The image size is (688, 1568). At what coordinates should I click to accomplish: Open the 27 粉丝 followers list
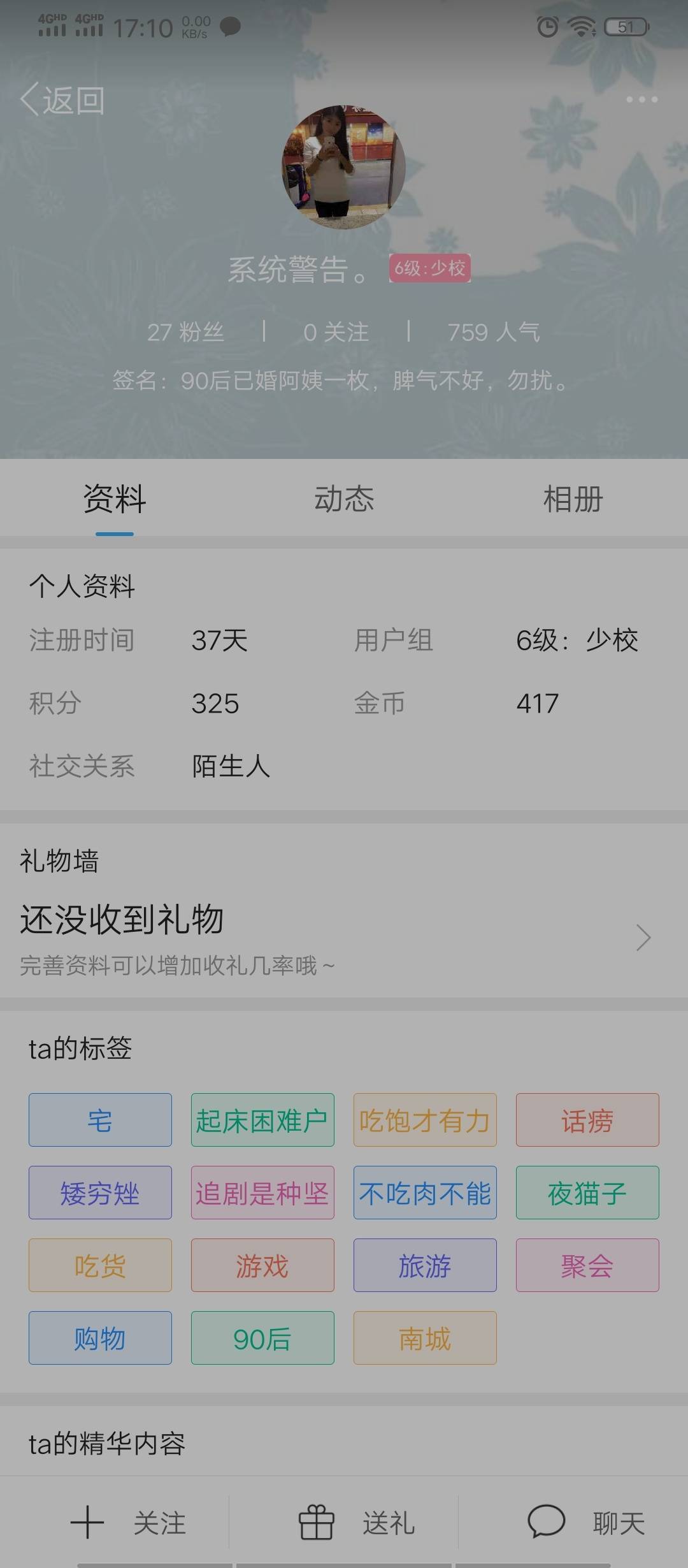[x=185, y=332]
